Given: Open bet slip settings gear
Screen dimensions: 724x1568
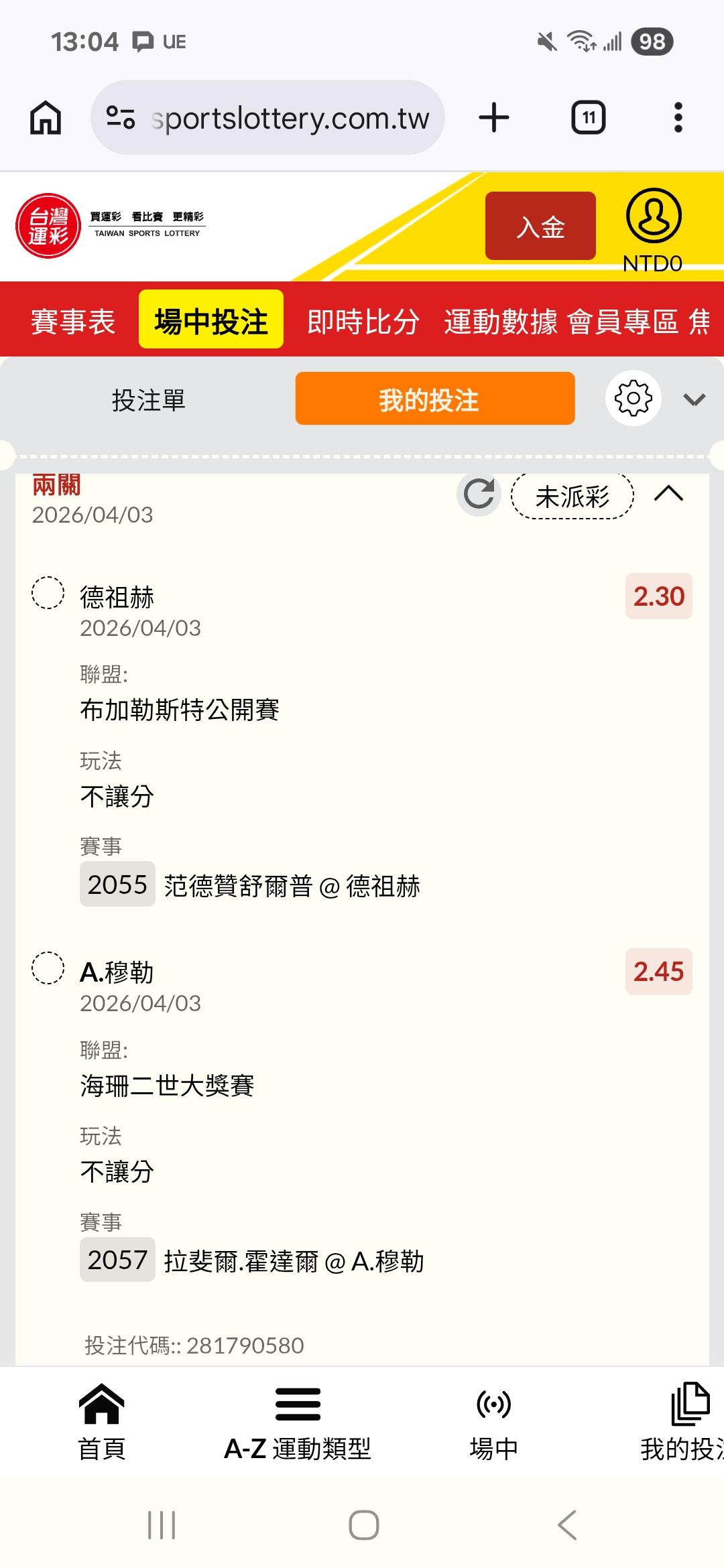Looking at the screenshot, I should (633, 398).
